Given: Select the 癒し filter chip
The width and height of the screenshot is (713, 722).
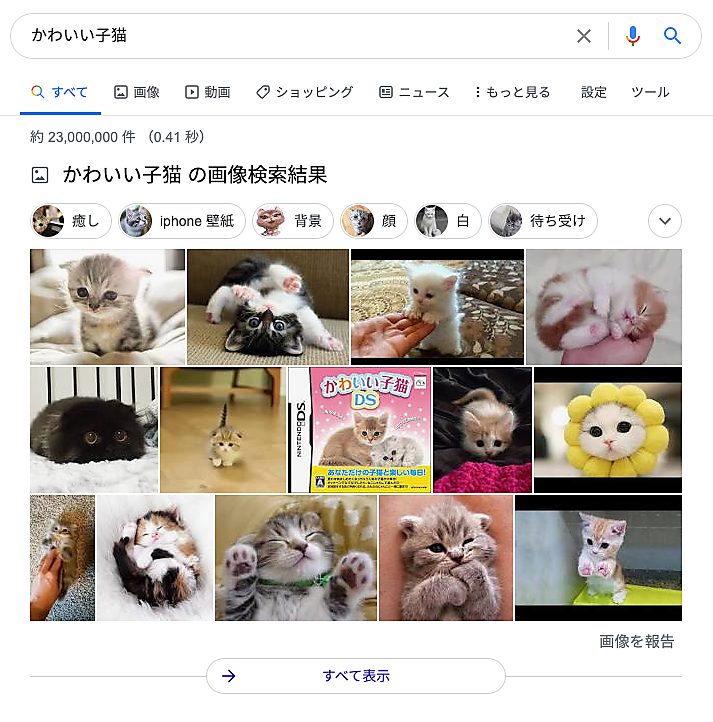Looking at the screenshot, I should click(x=71, y=221).
